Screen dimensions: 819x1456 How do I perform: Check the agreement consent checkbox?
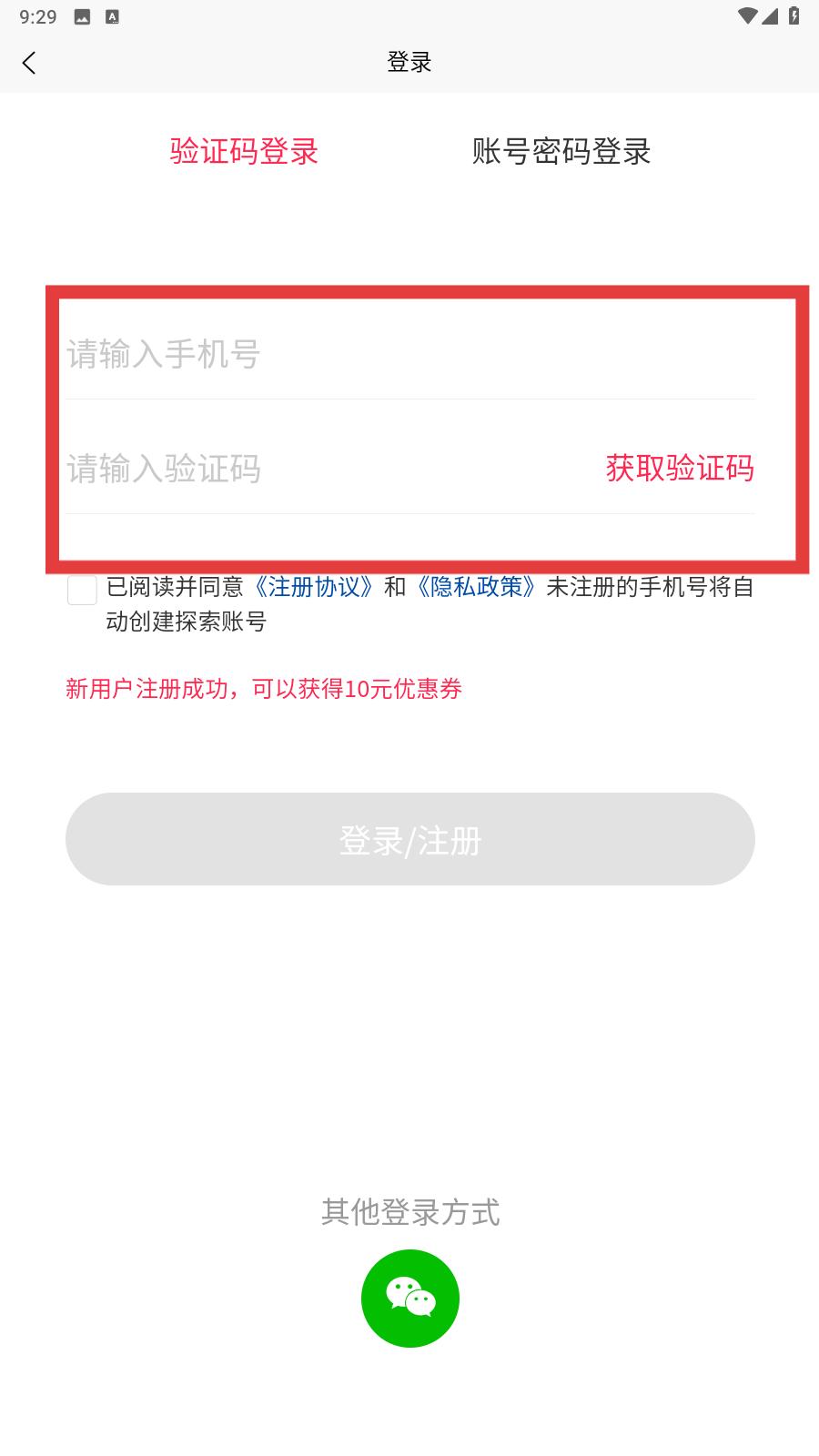point(82,590)
